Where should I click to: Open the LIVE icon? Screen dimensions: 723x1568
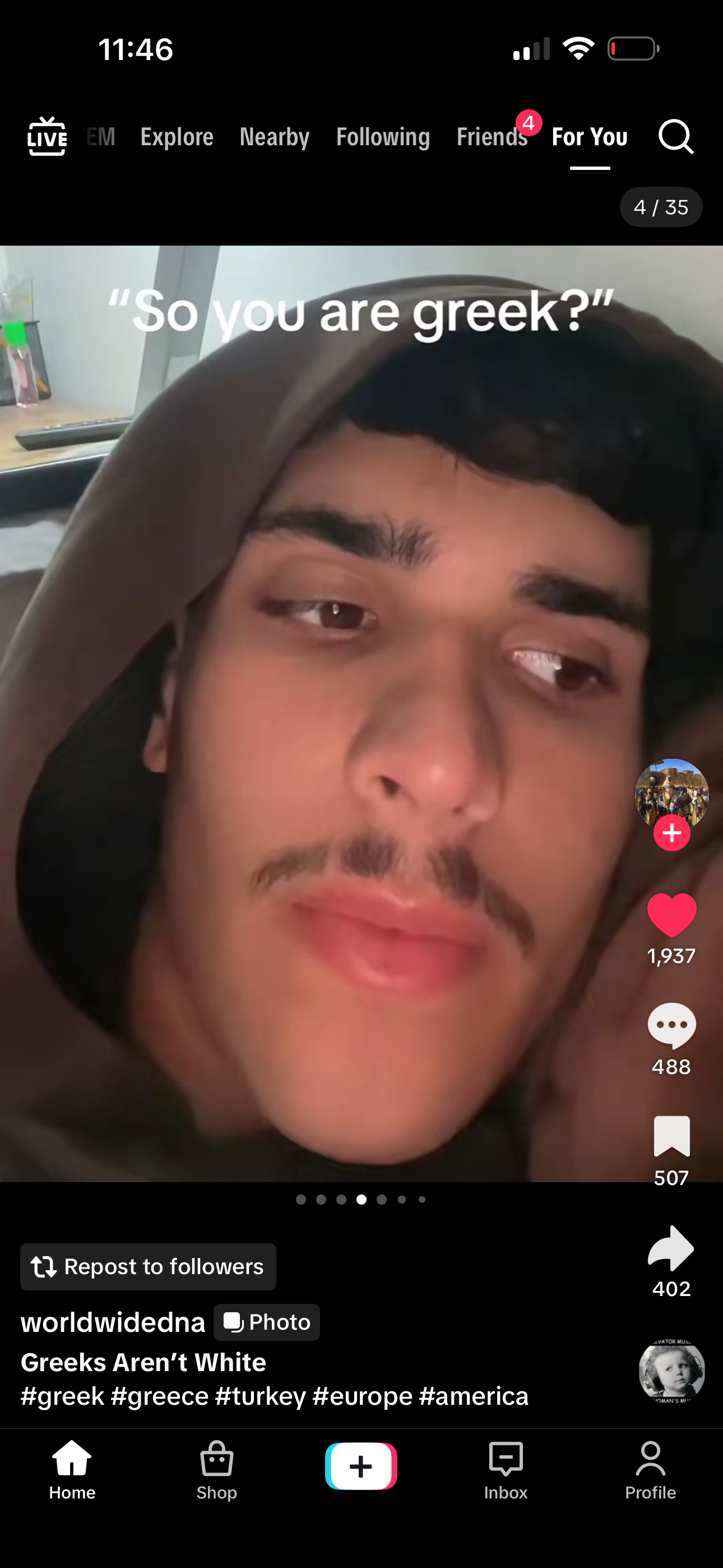coord(47,136)
